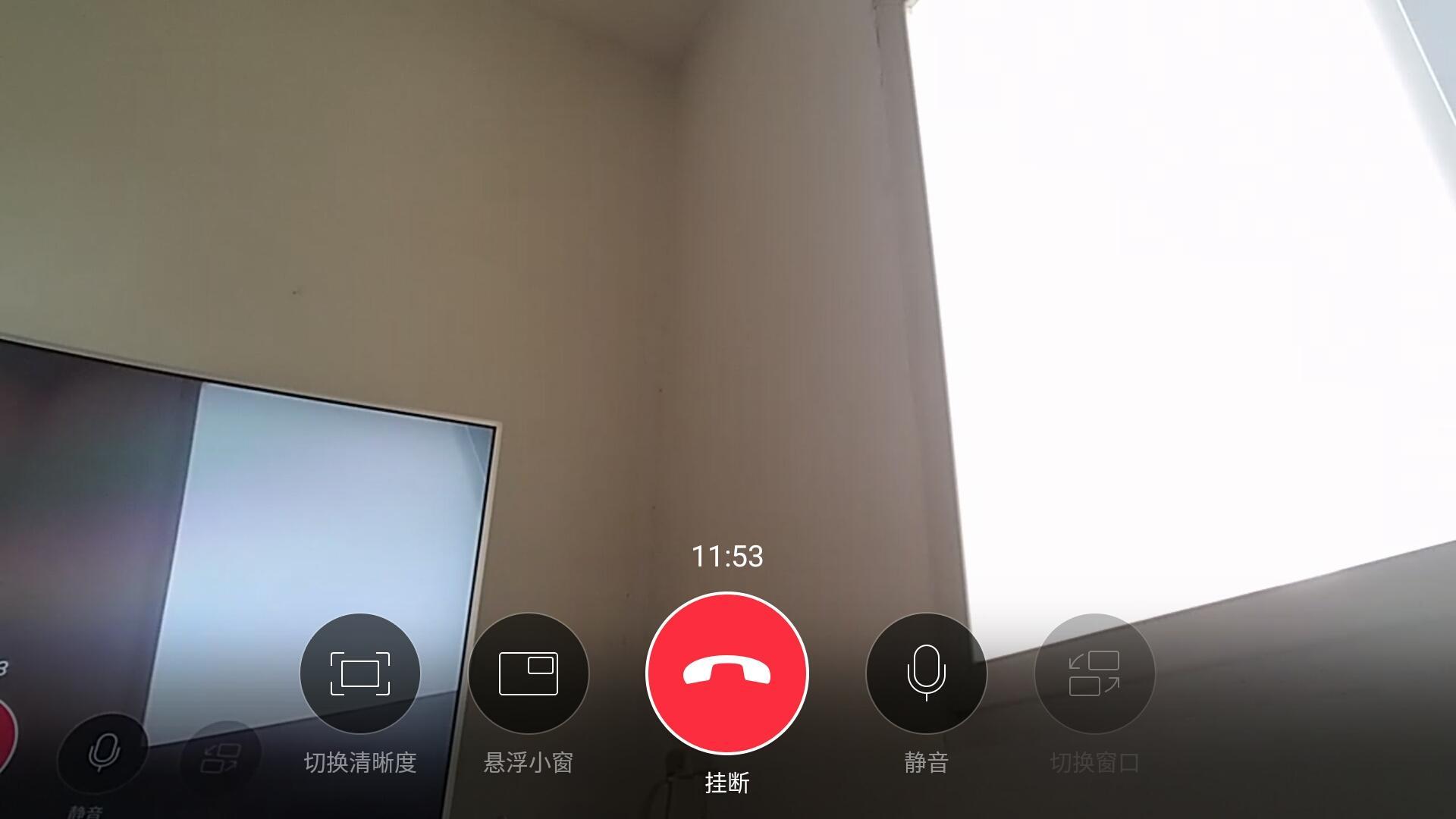Tap the switch window button
Screen dimensions: 1456x819
[x=1094, y=673]
